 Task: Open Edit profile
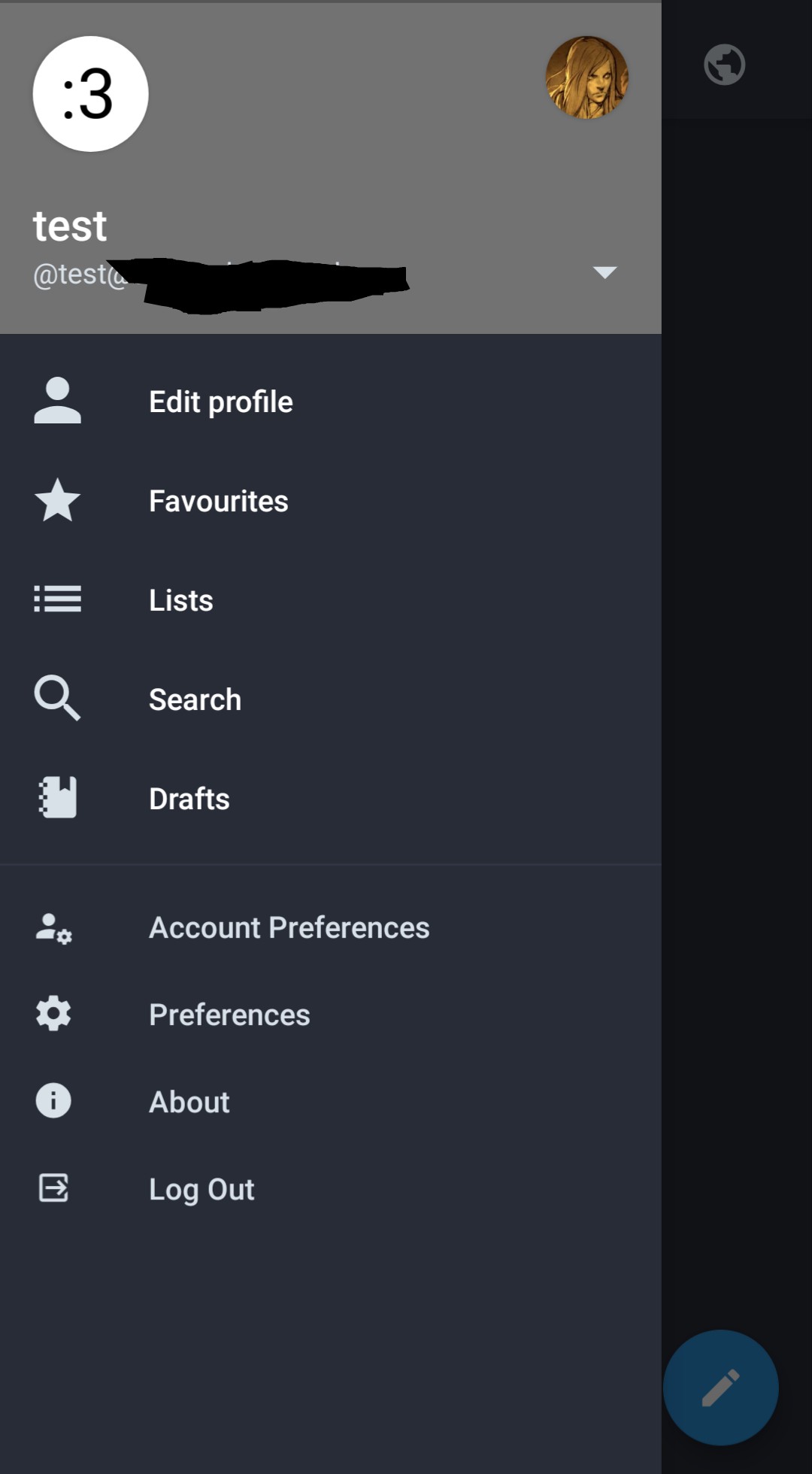220,402
